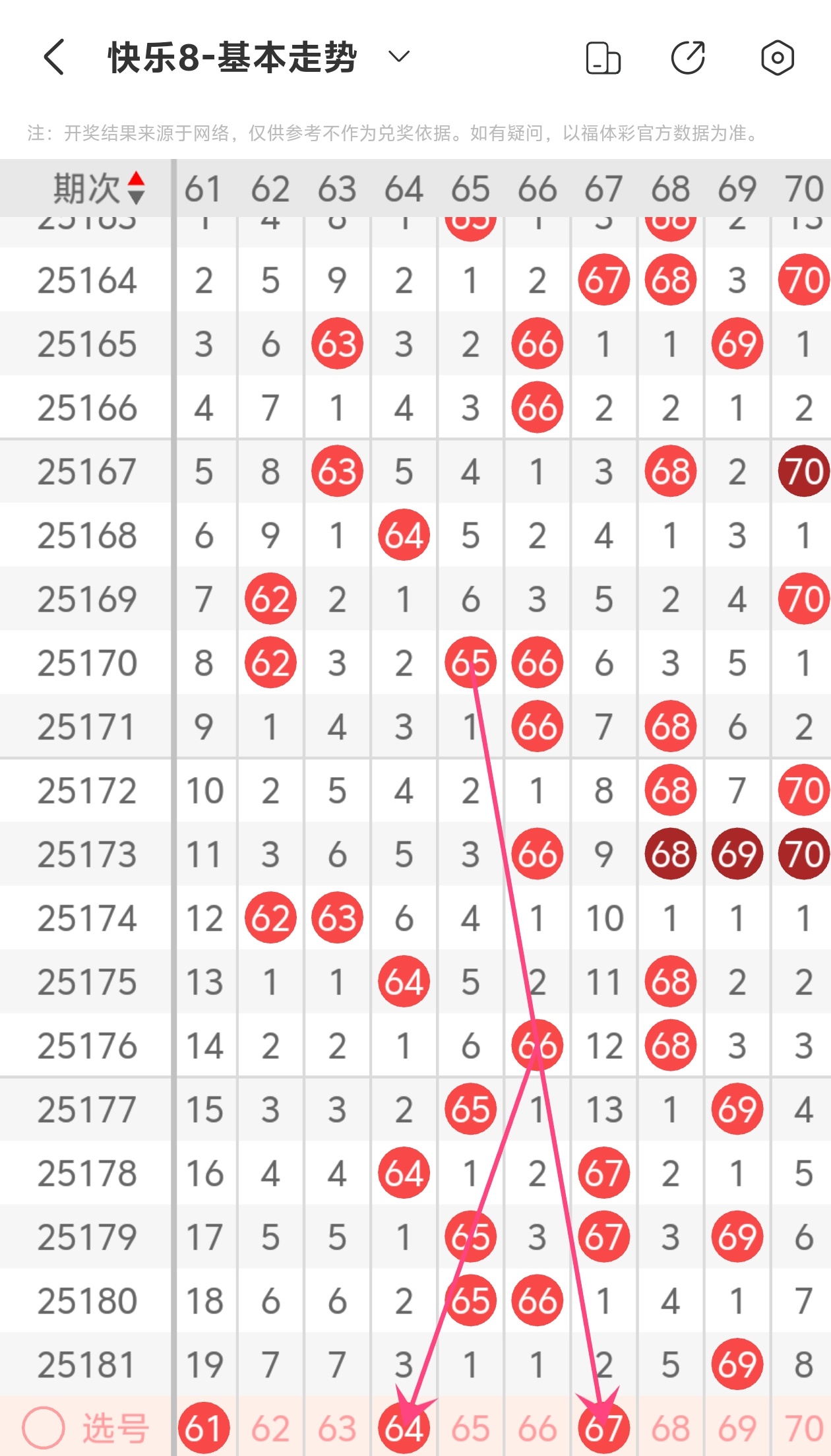
Task: Deselect number 67 in selection row
Action: click(603, 1428)
